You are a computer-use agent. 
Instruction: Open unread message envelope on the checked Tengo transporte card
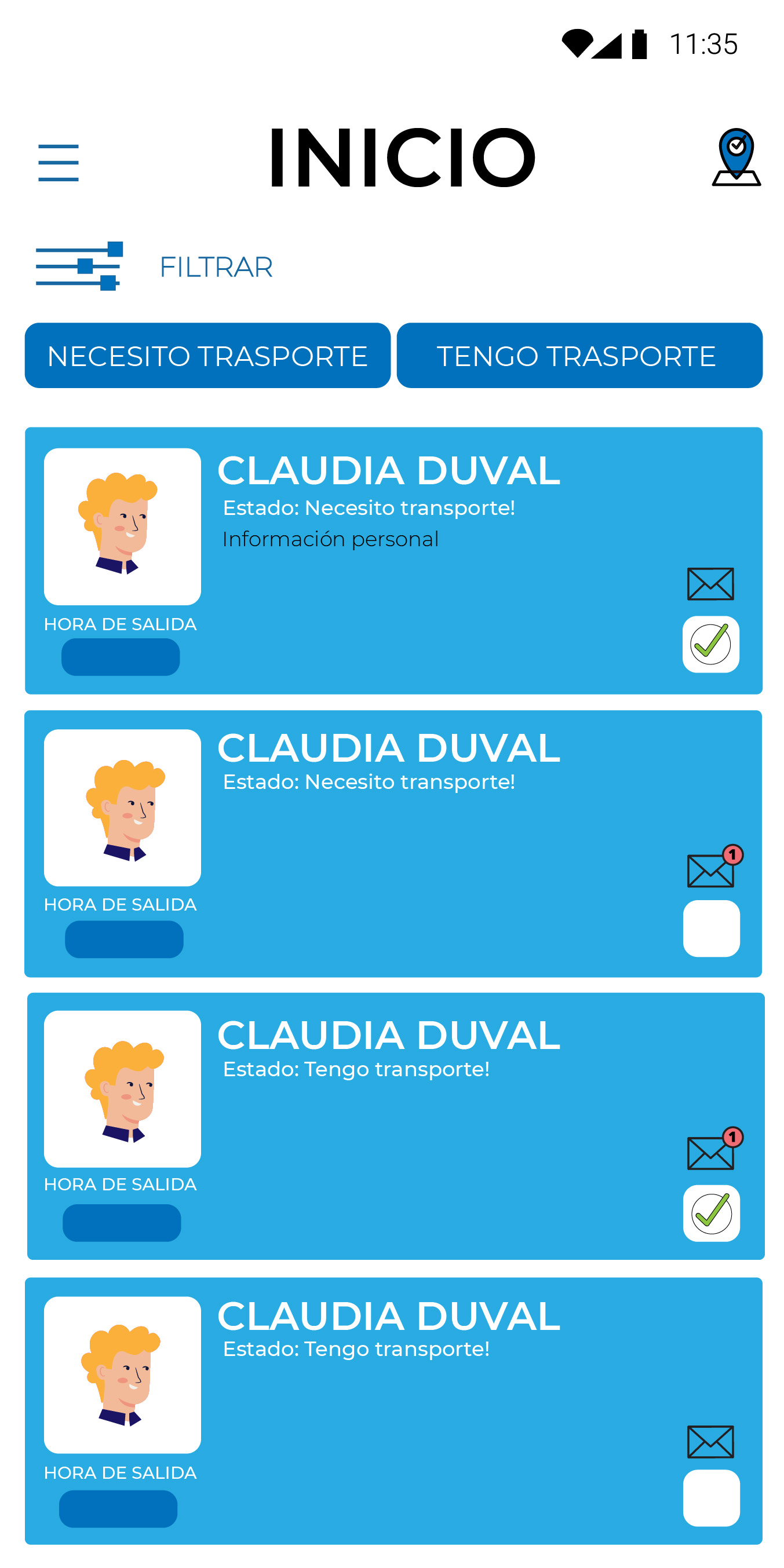coord(714,1149)
